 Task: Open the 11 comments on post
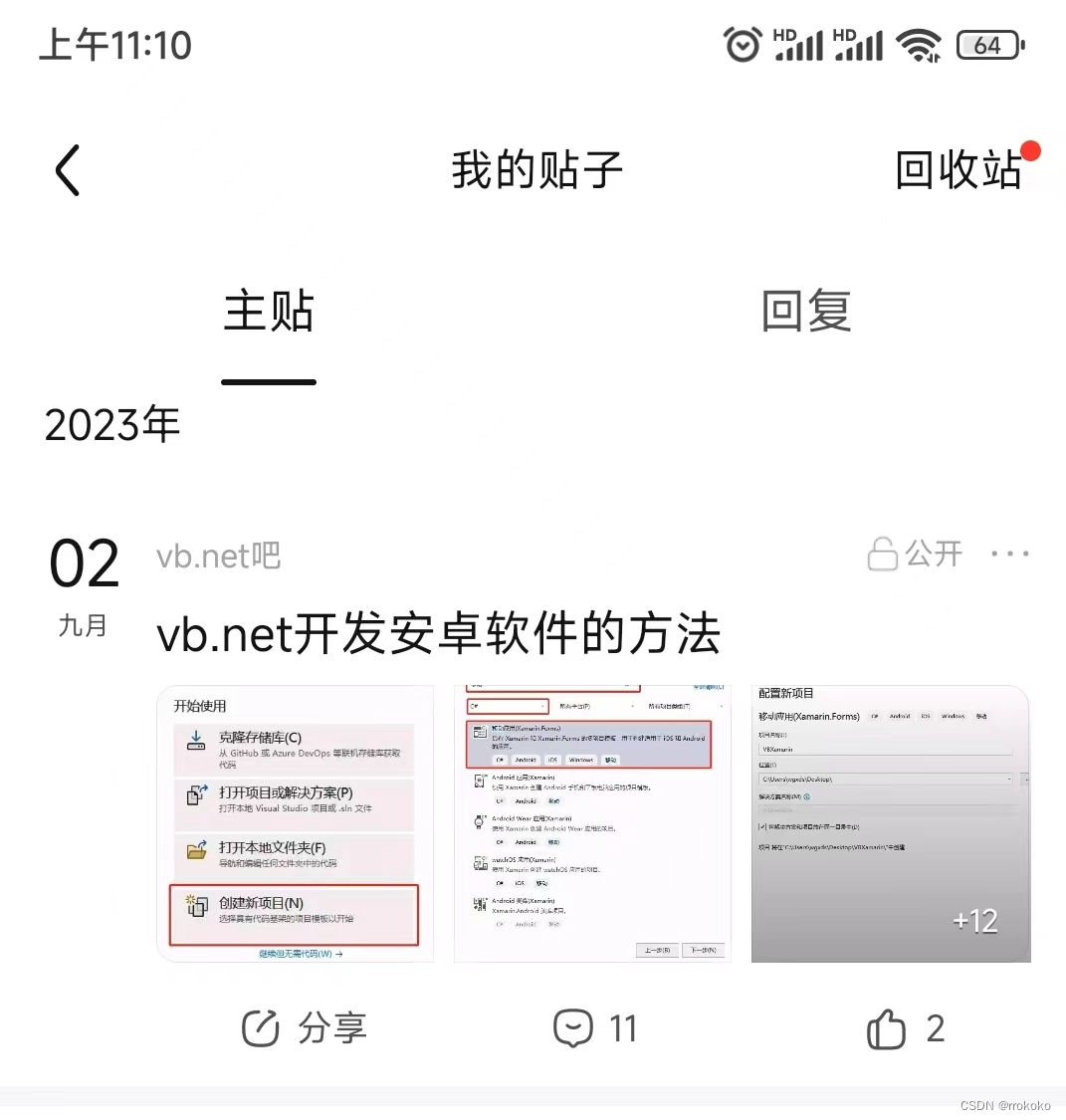point(595,1028)
